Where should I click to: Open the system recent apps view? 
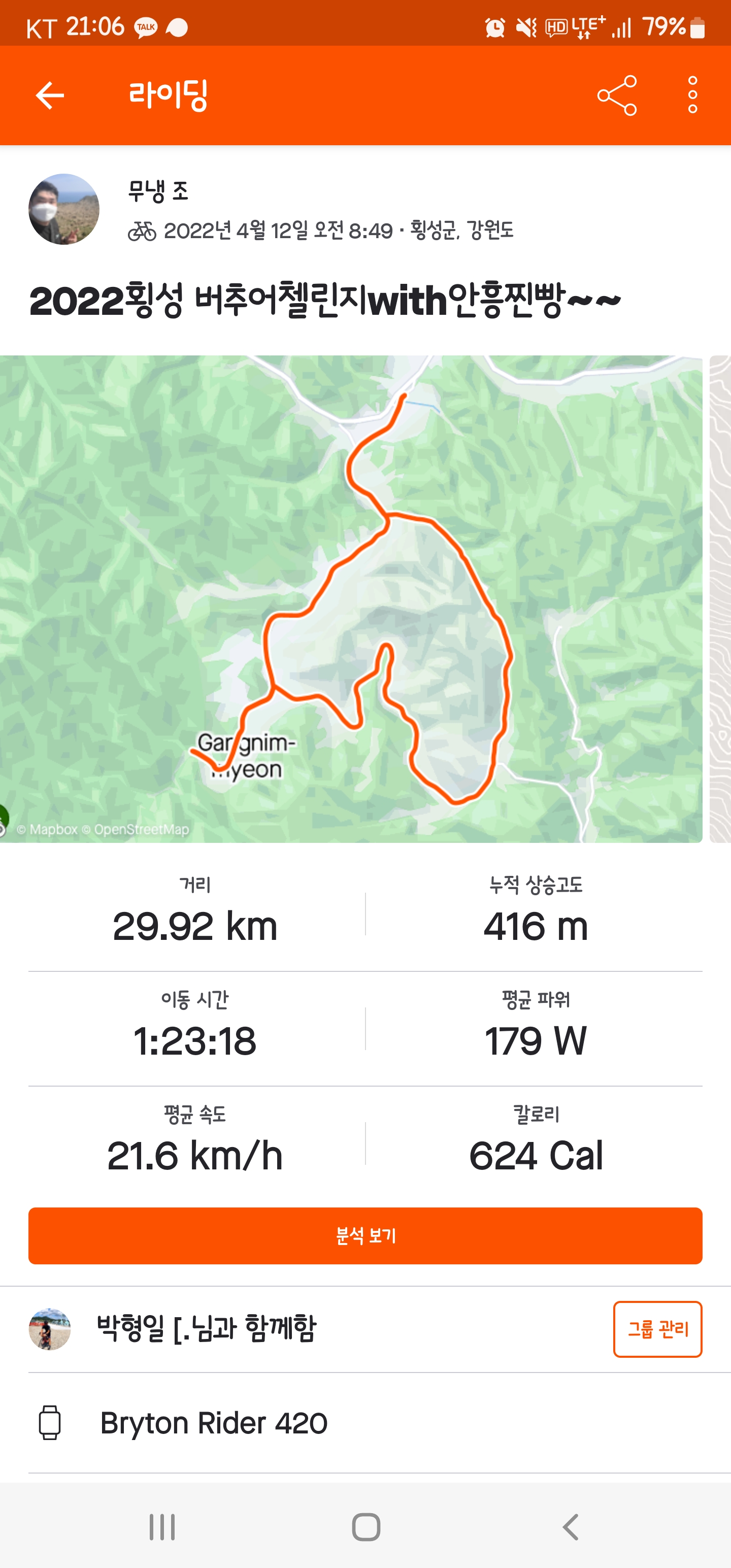tap(162, 1526)
